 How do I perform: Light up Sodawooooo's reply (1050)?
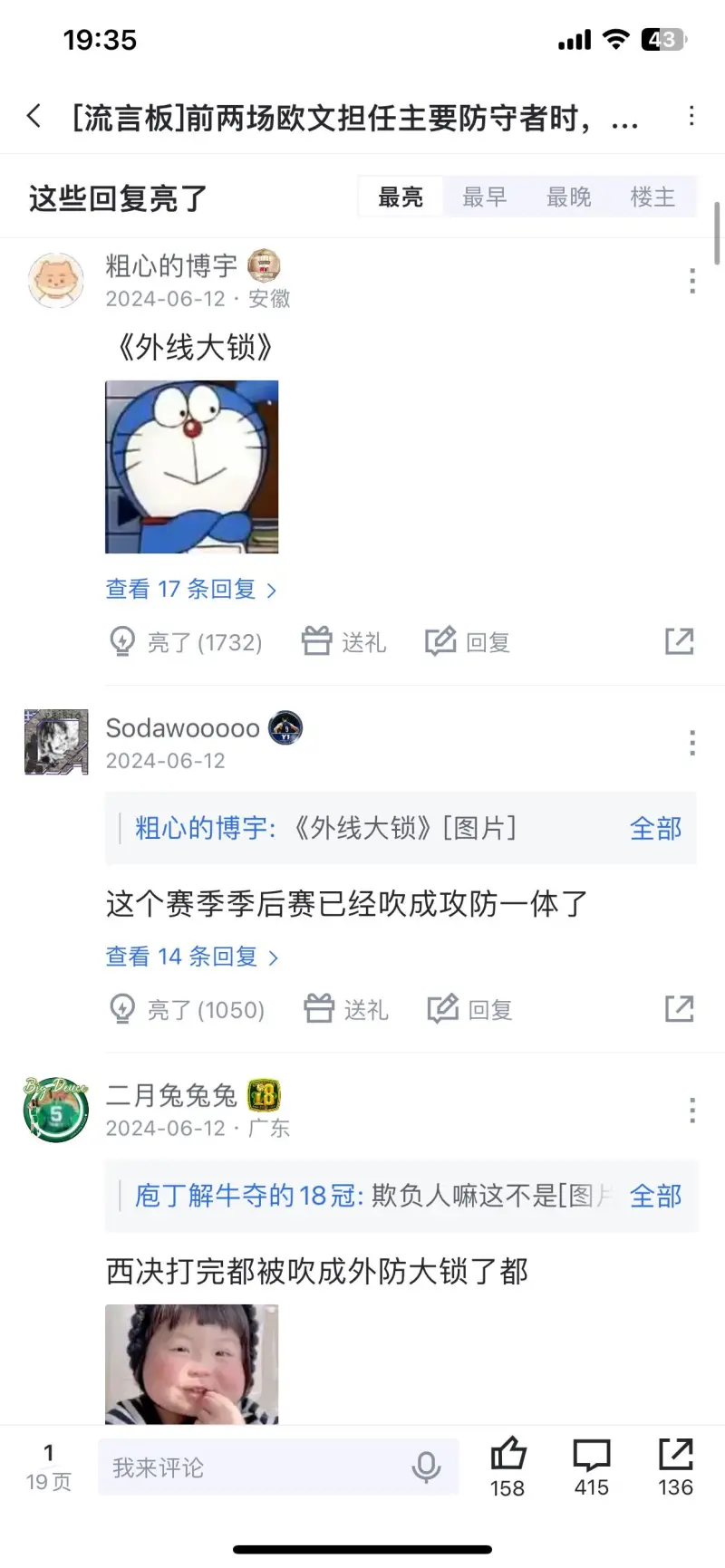click(x=188, y=1009)
